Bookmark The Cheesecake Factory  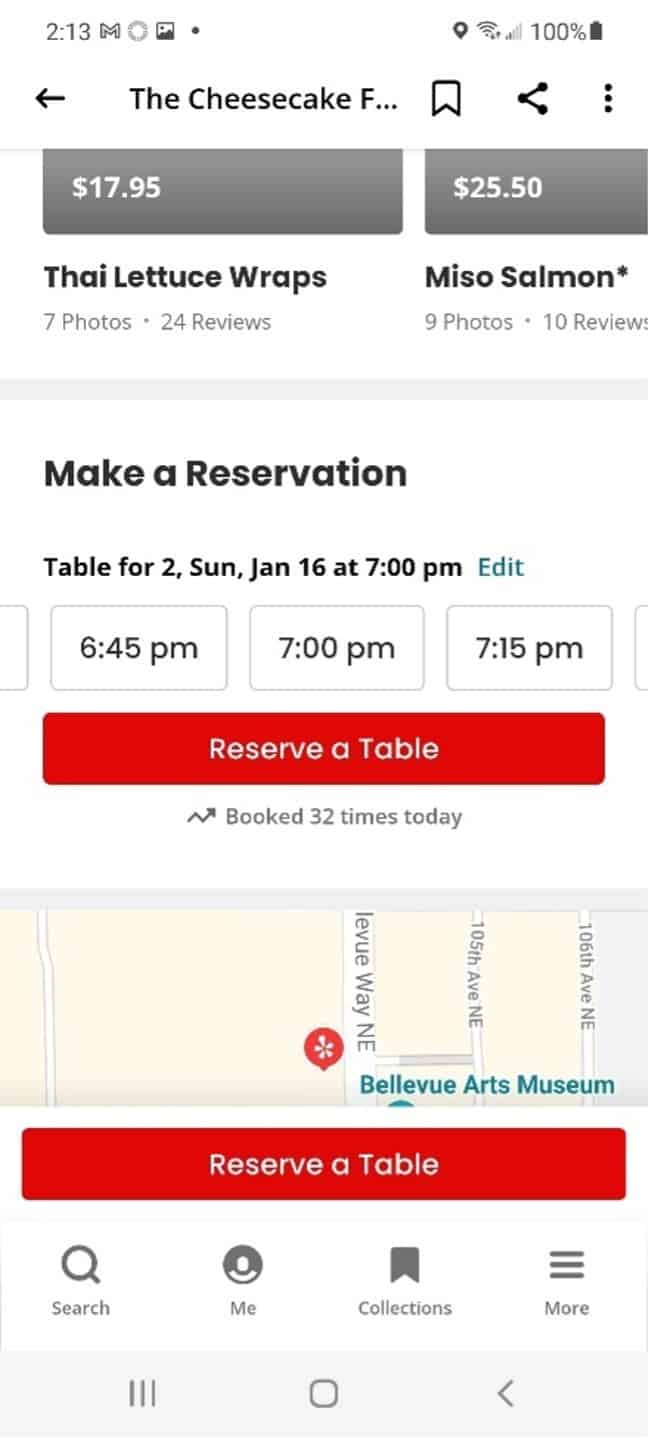coord(446,99)
